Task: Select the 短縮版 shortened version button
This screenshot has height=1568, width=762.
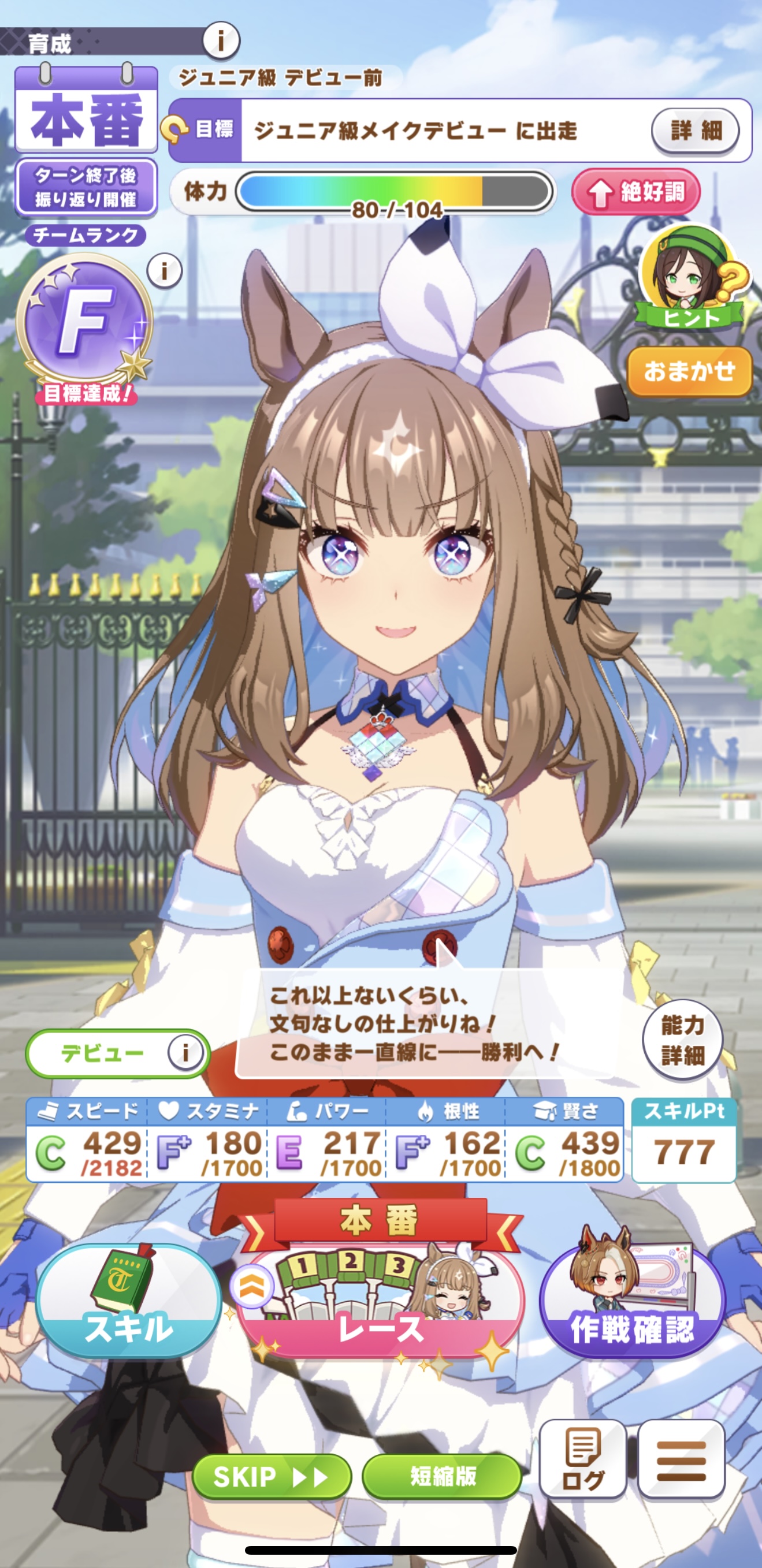Action: [441, 1476]
